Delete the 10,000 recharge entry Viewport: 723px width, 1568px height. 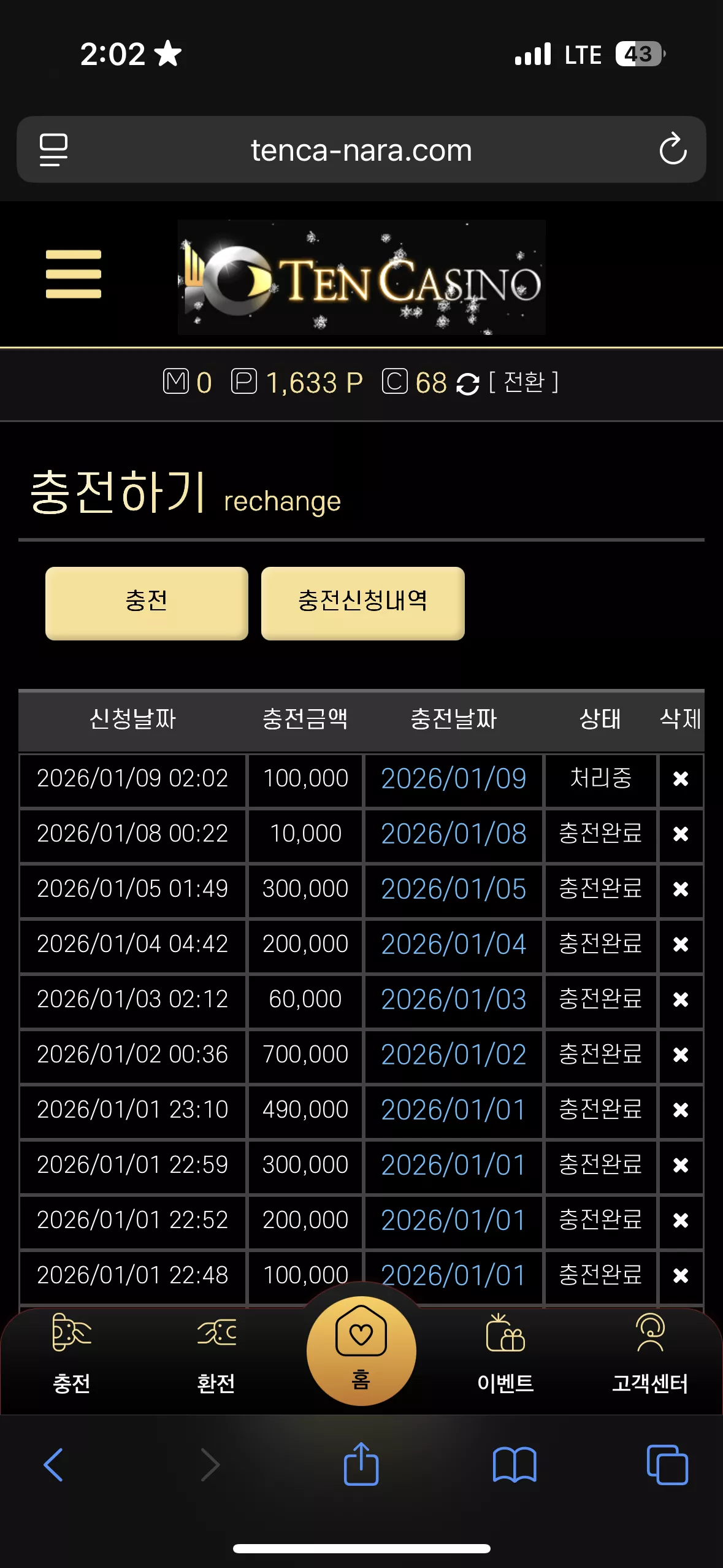(681, 834)
